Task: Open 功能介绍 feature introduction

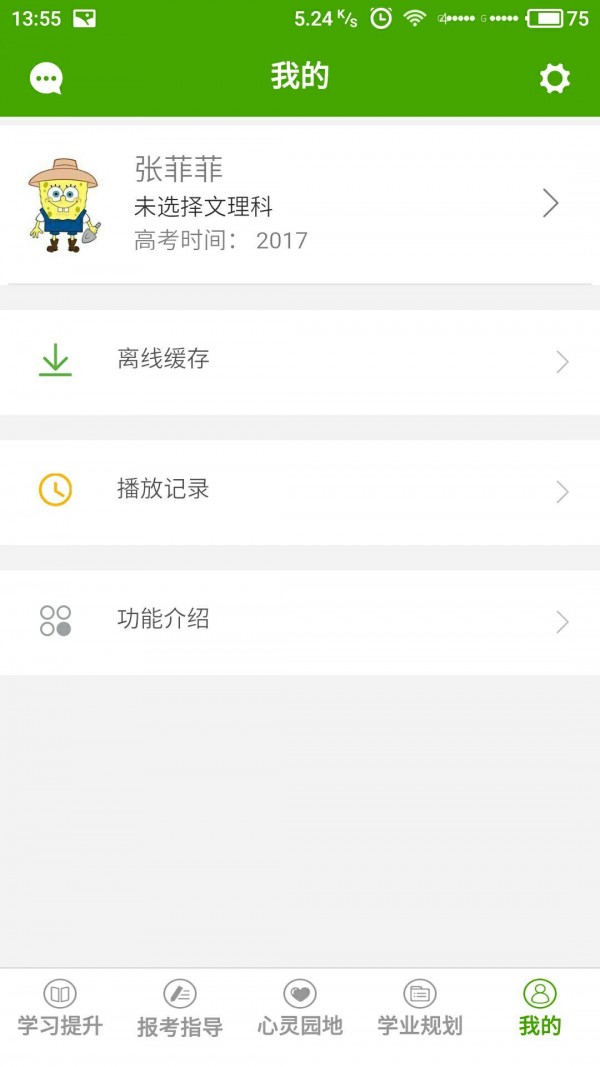Action: click(x=300, y=621)
